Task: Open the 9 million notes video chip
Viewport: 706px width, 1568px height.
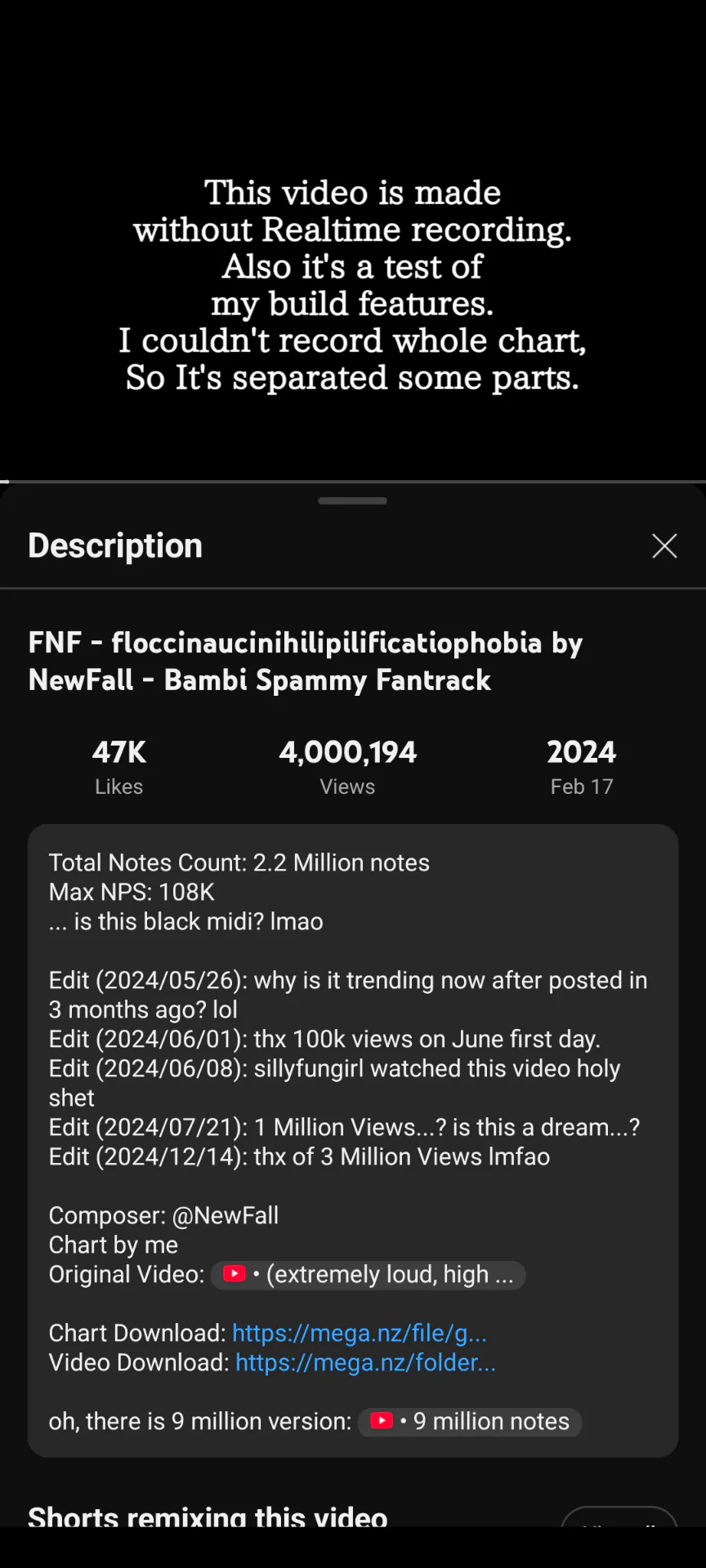Action: click(471, 1422)
